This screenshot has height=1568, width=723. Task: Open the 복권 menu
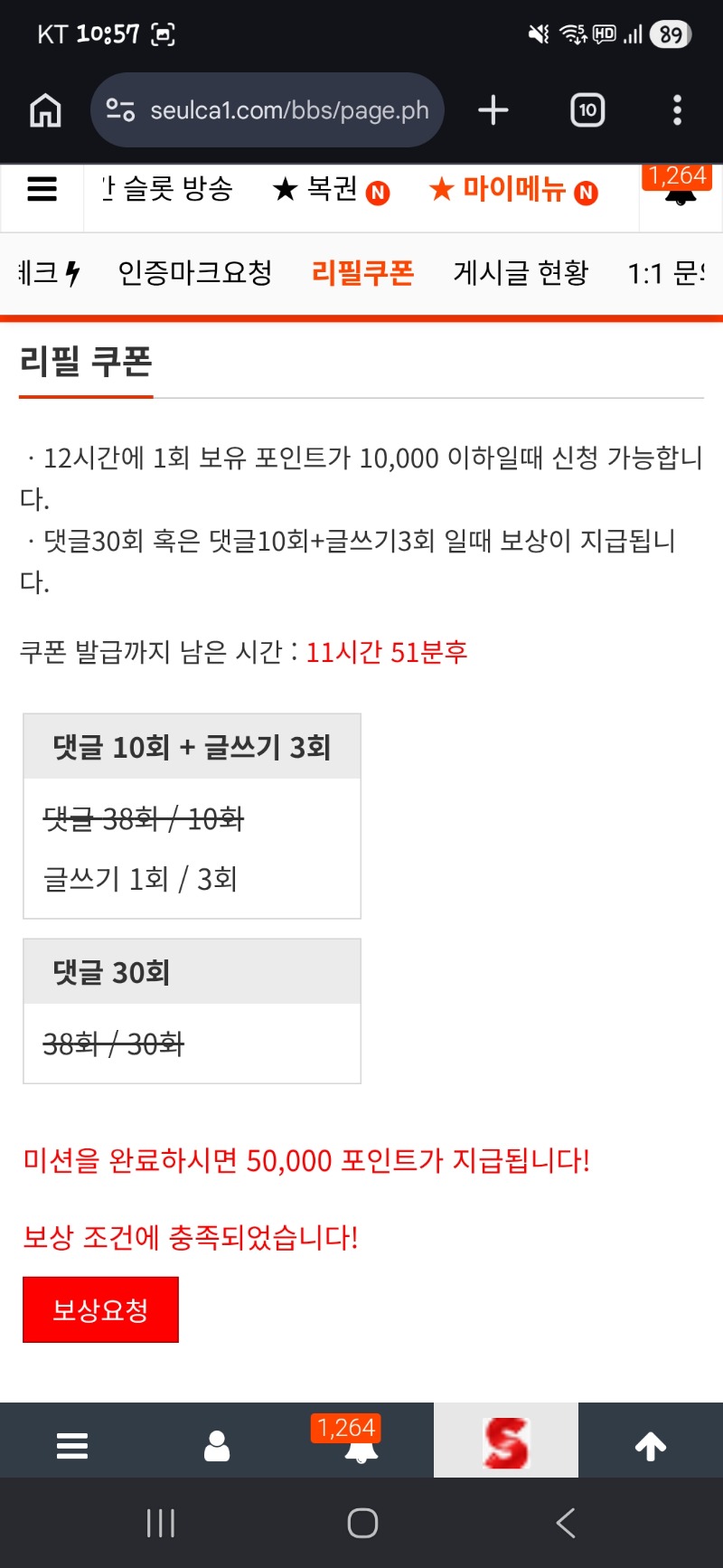[330, 190]
